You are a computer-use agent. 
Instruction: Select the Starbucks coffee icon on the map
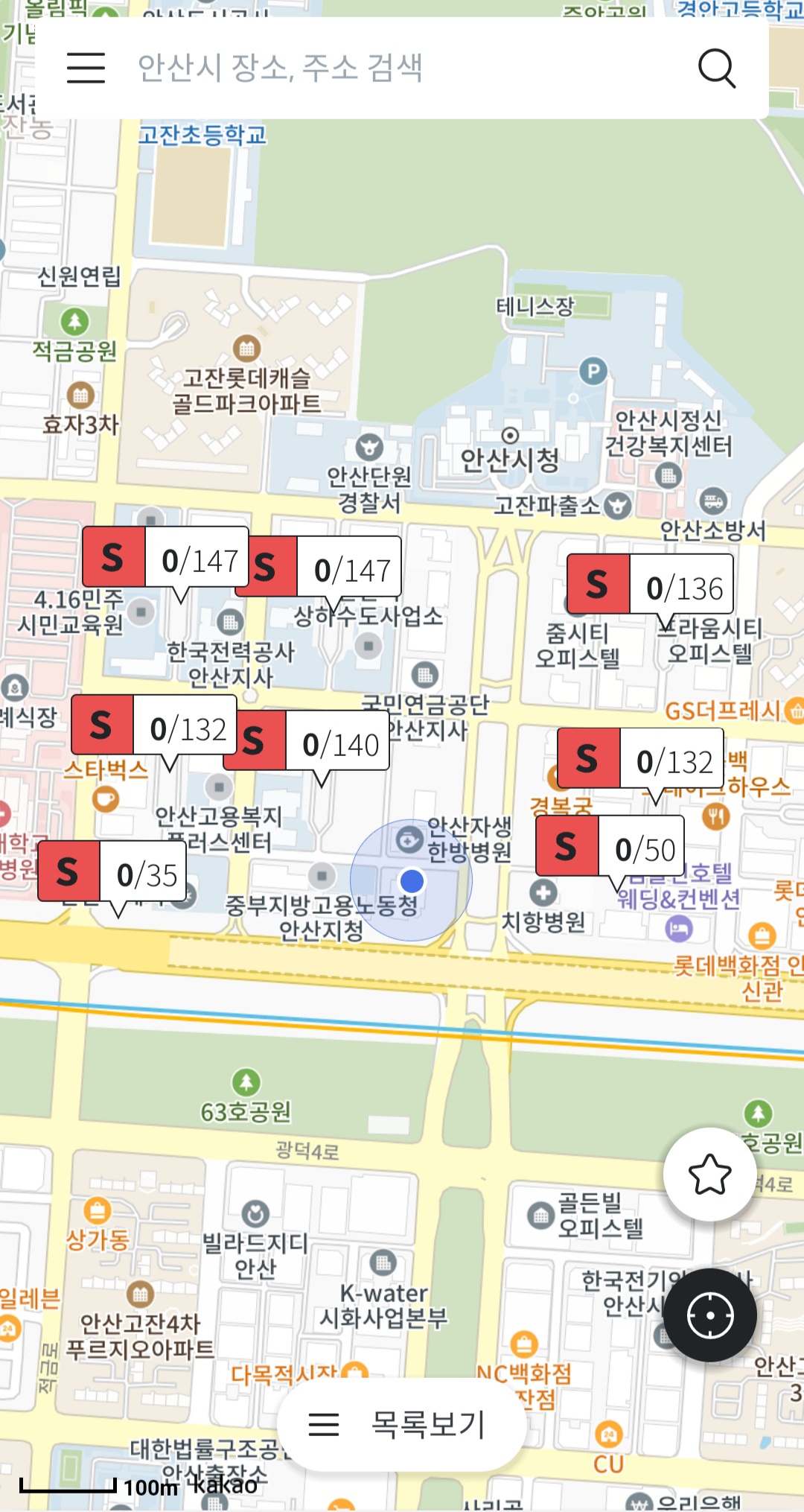pos(104,798)
